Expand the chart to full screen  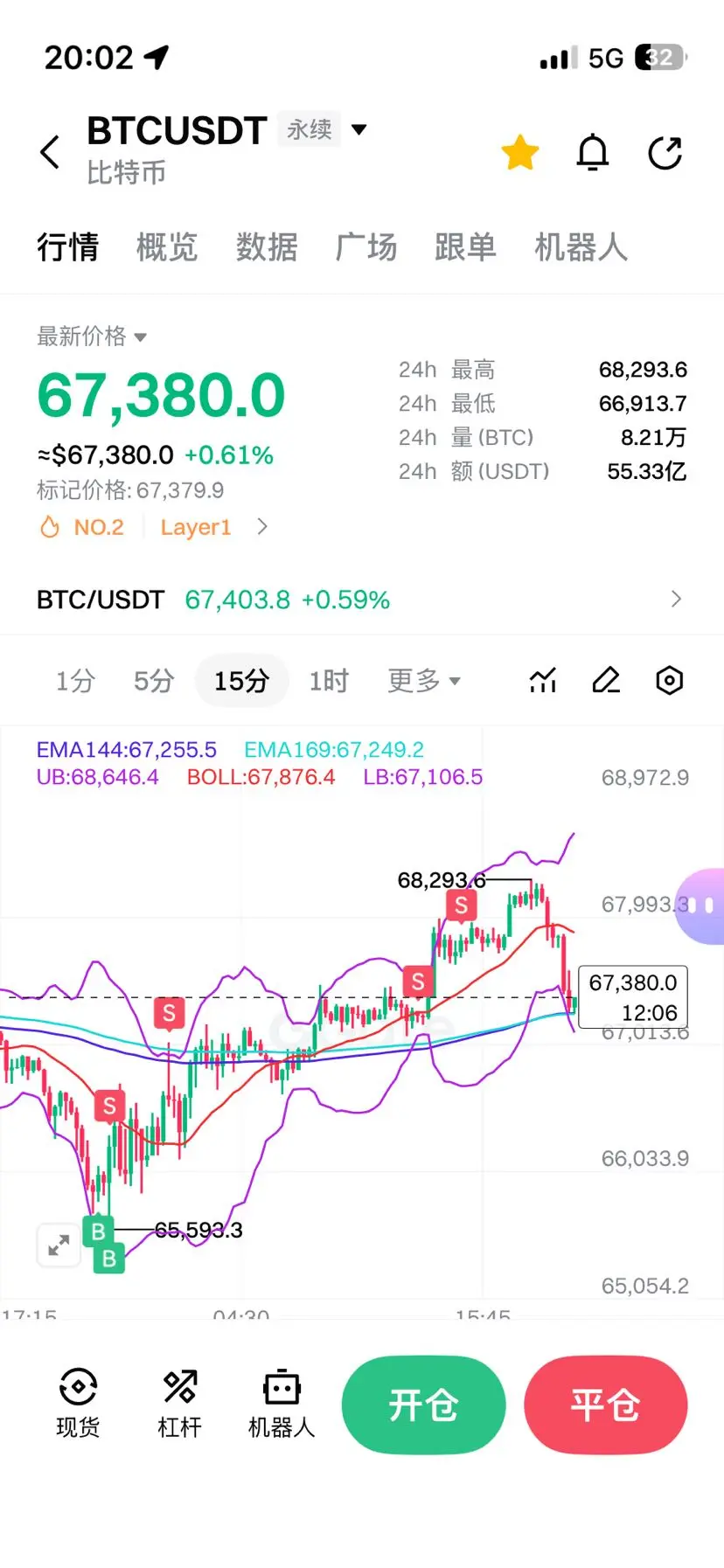pos(59,1245)
